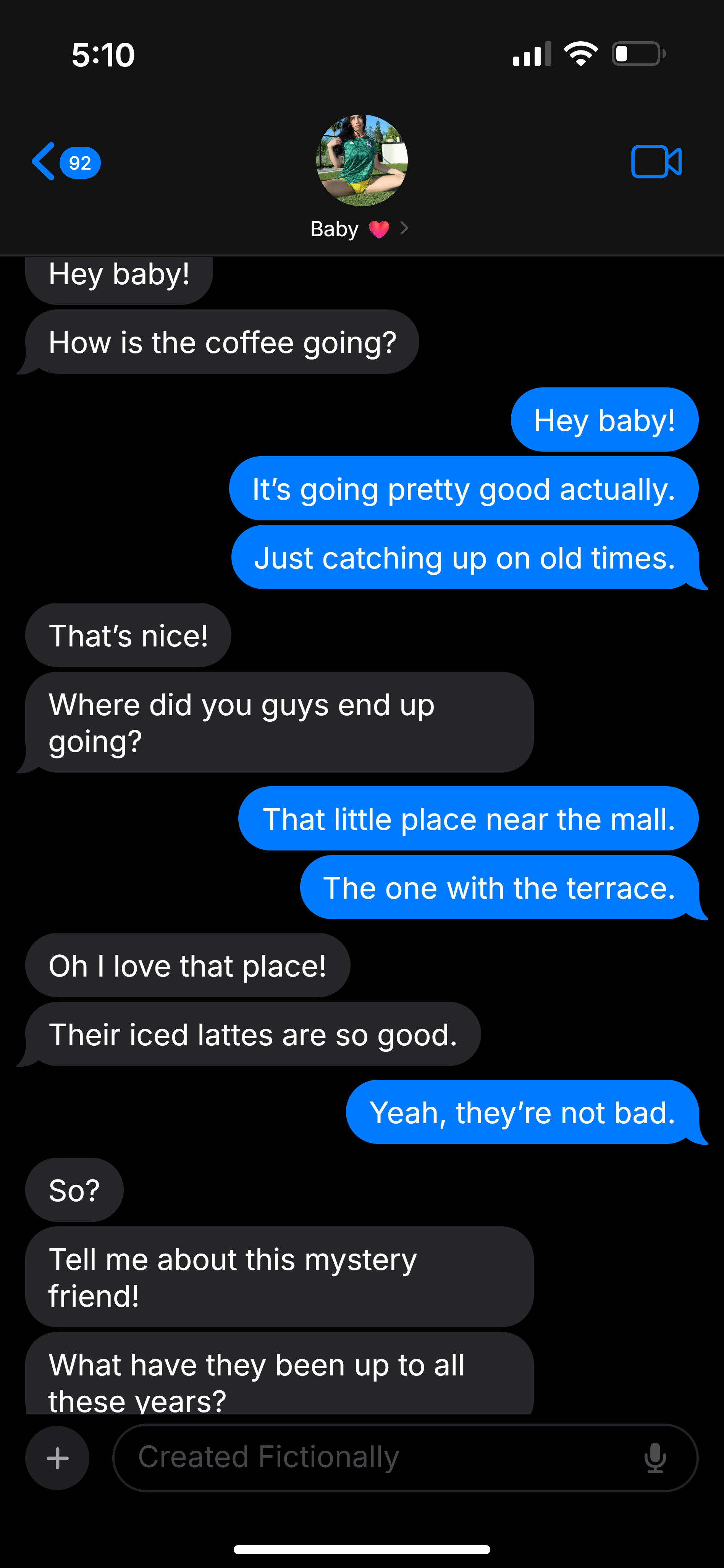This screenshot has width=724, height=1568.
Task: Open the plus attachments menu
Action: (57, 1458)
